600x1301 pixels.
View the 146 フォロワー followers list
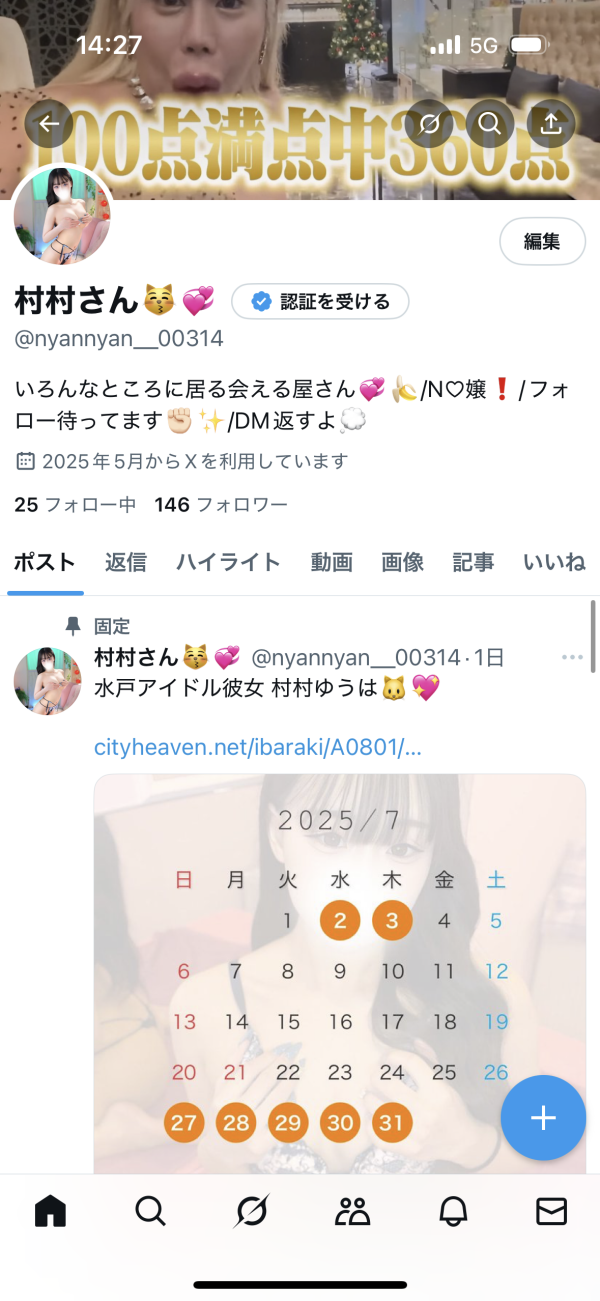pyautogui.click(x=221, y=505)
